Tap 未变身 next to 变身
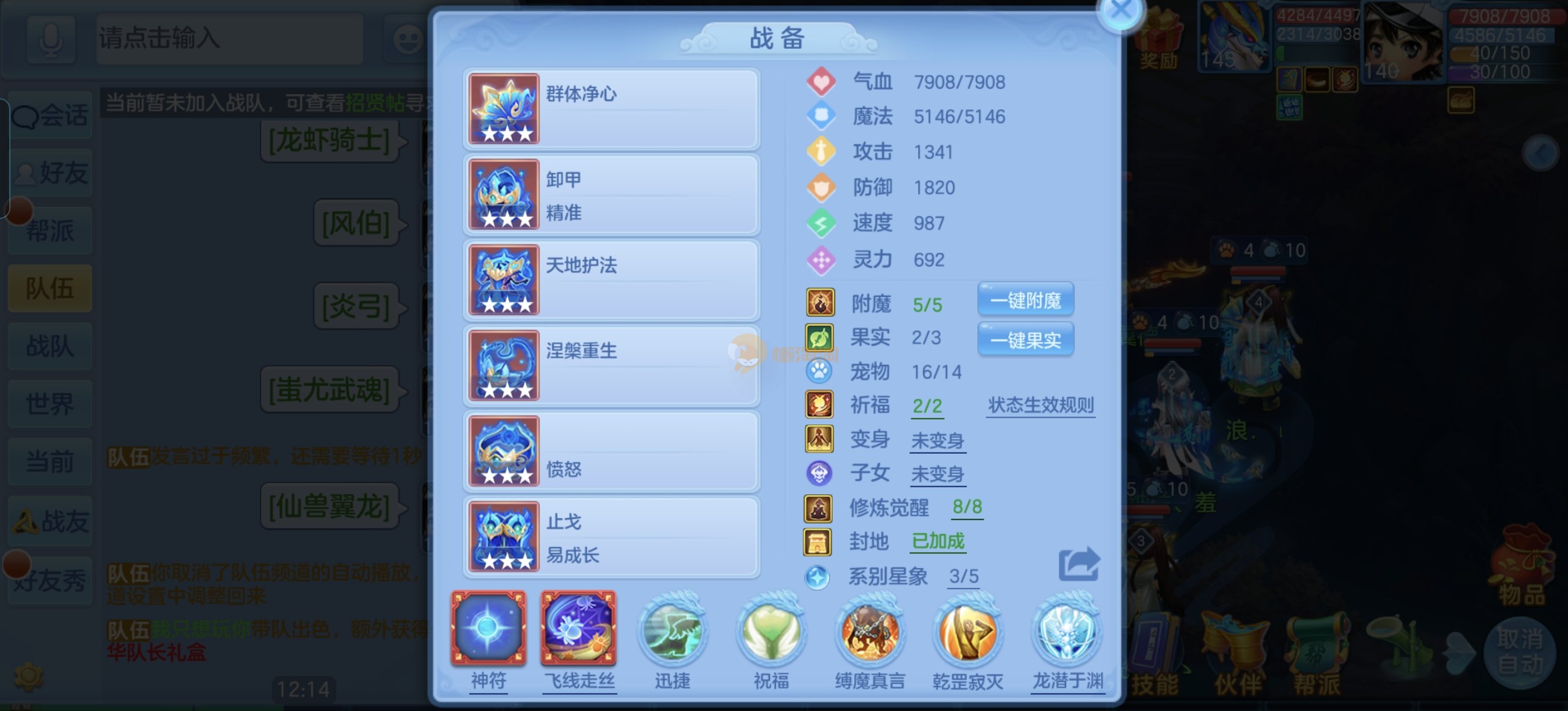 coord(937,440)
